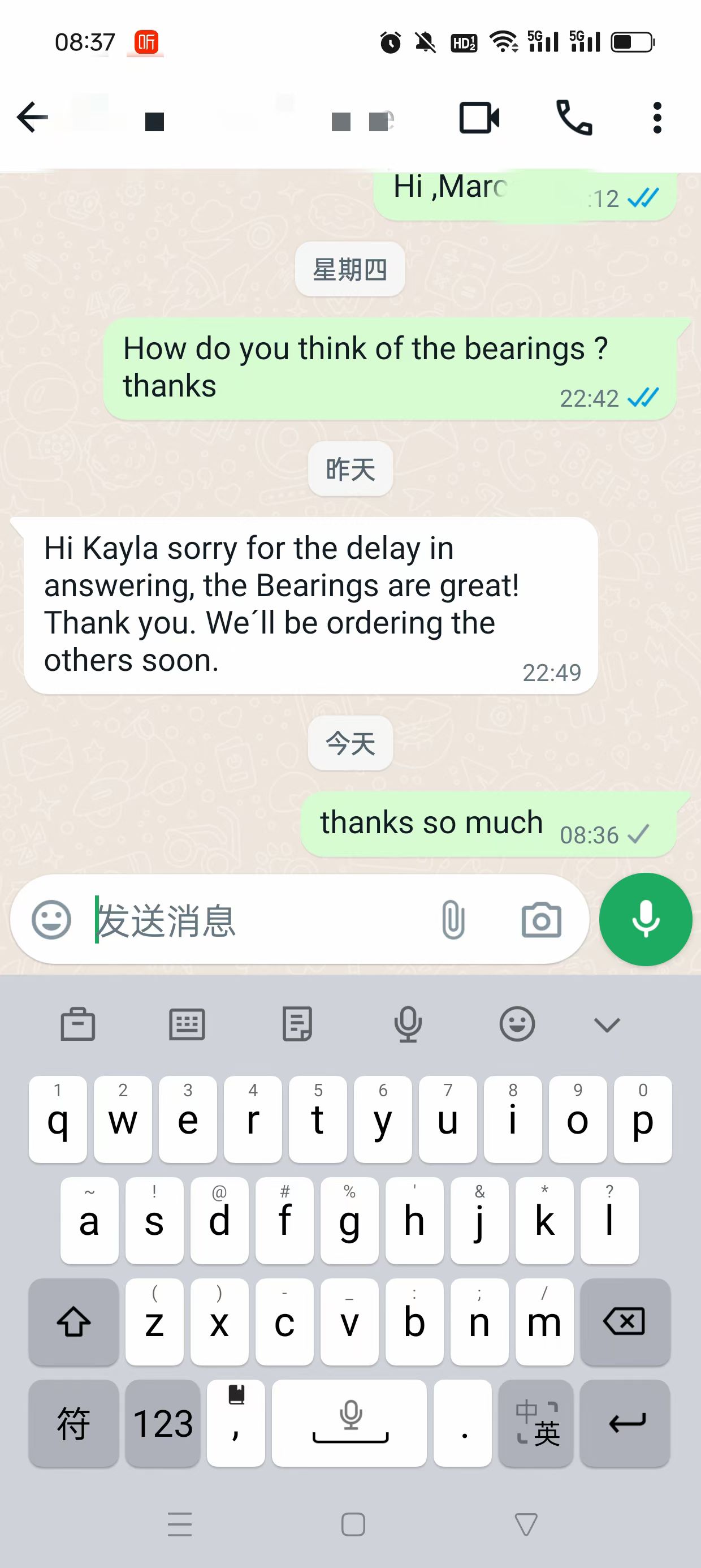
Task: Switch to 123 number keyboard
Action: tap(162, 1423)
